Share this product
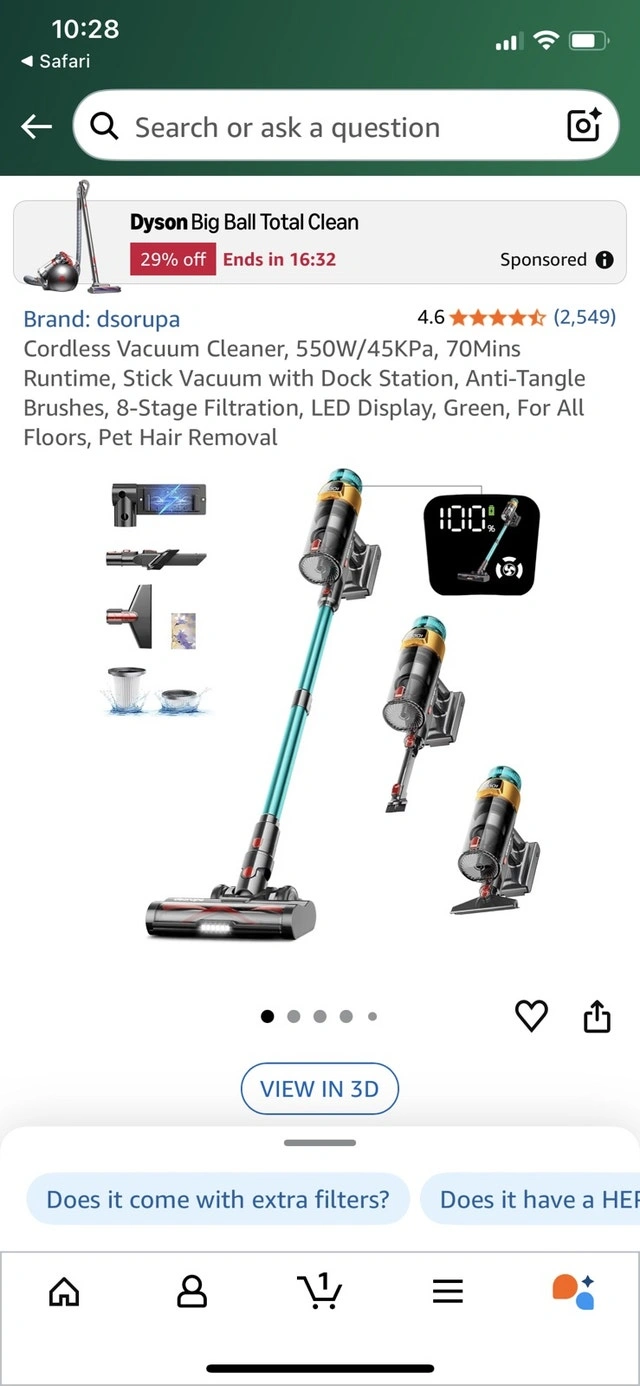Viewport: 640px width, 1386px height. (x=596, y=1016)
